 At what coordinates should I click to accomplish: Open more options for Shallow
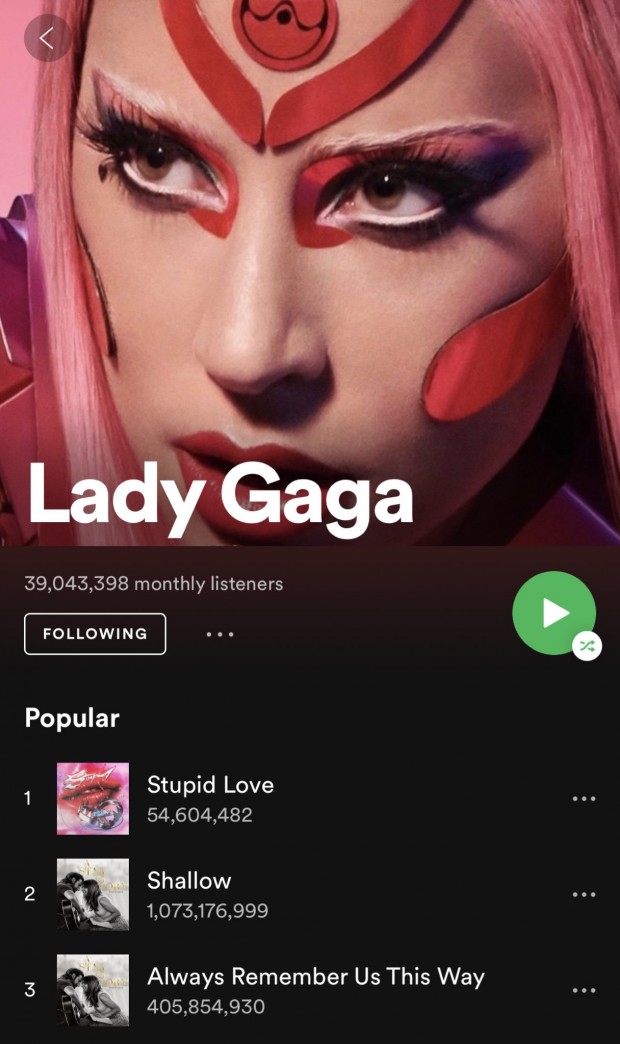coord(583,895)
